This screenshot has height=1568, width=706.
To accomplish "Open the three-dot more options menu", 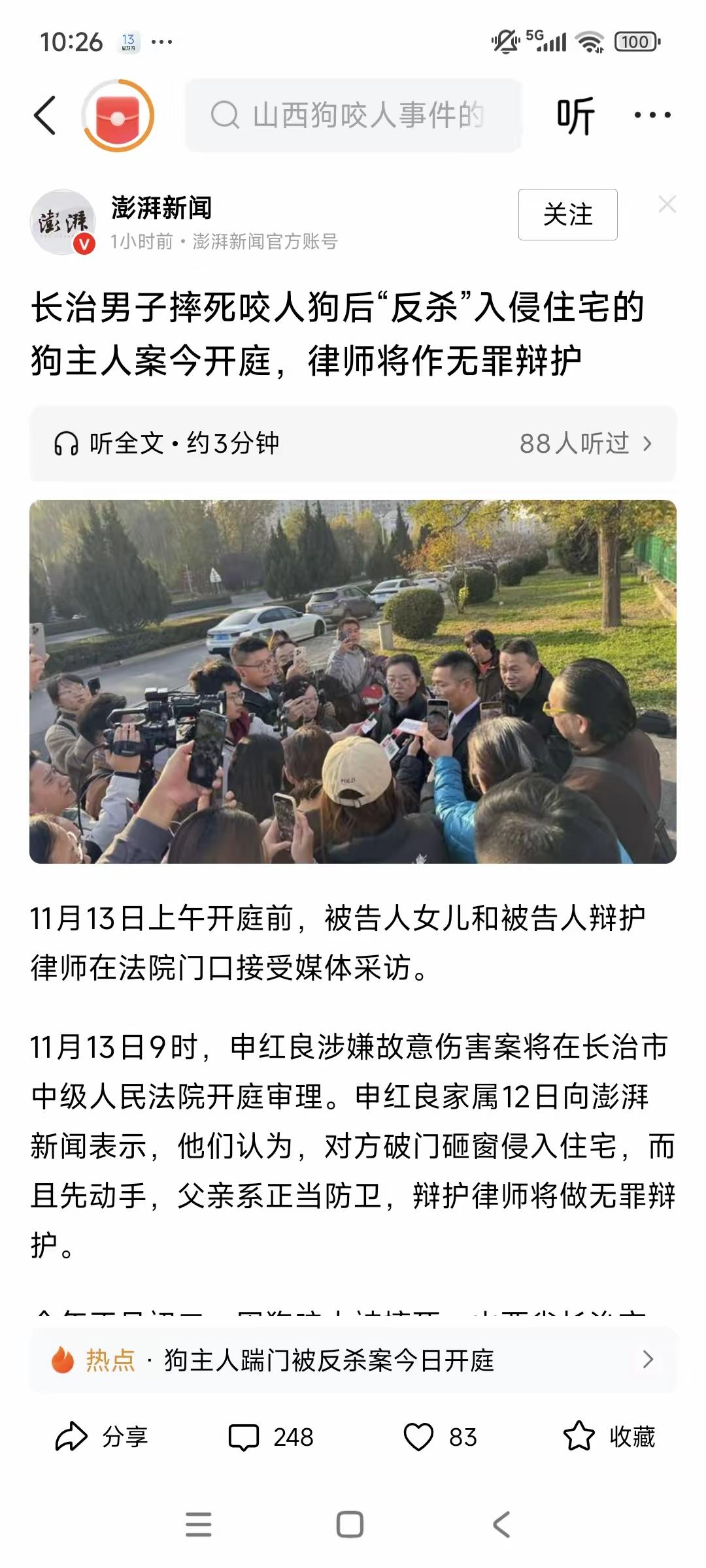I will pyautogui.click(x=654, y=114).
